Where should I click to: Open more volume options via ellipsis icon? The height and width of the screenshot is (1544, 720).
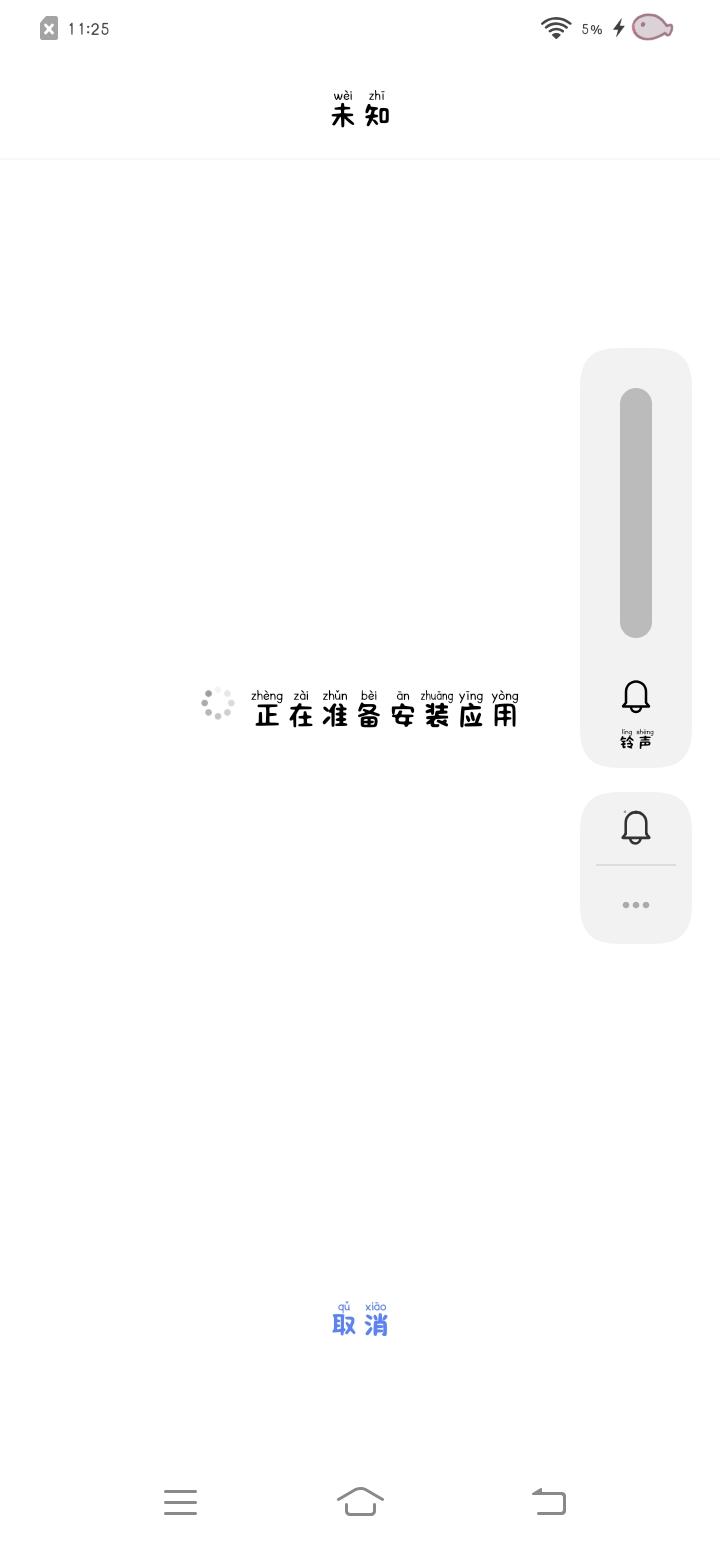click(x=635, y=904)
